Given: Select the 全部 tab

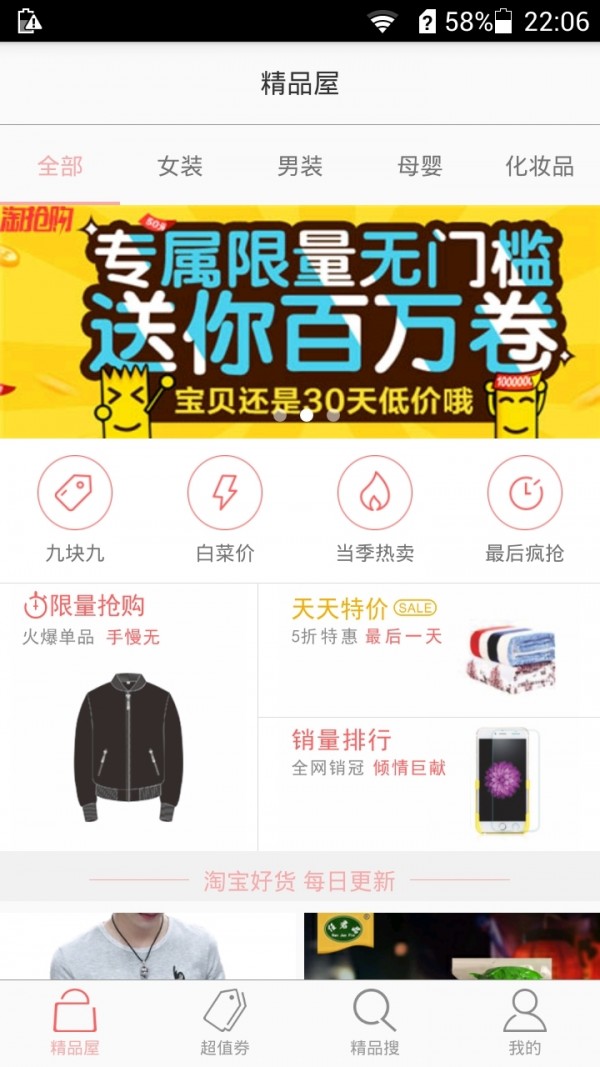Looking at the screenshot, I should [60, 166].
